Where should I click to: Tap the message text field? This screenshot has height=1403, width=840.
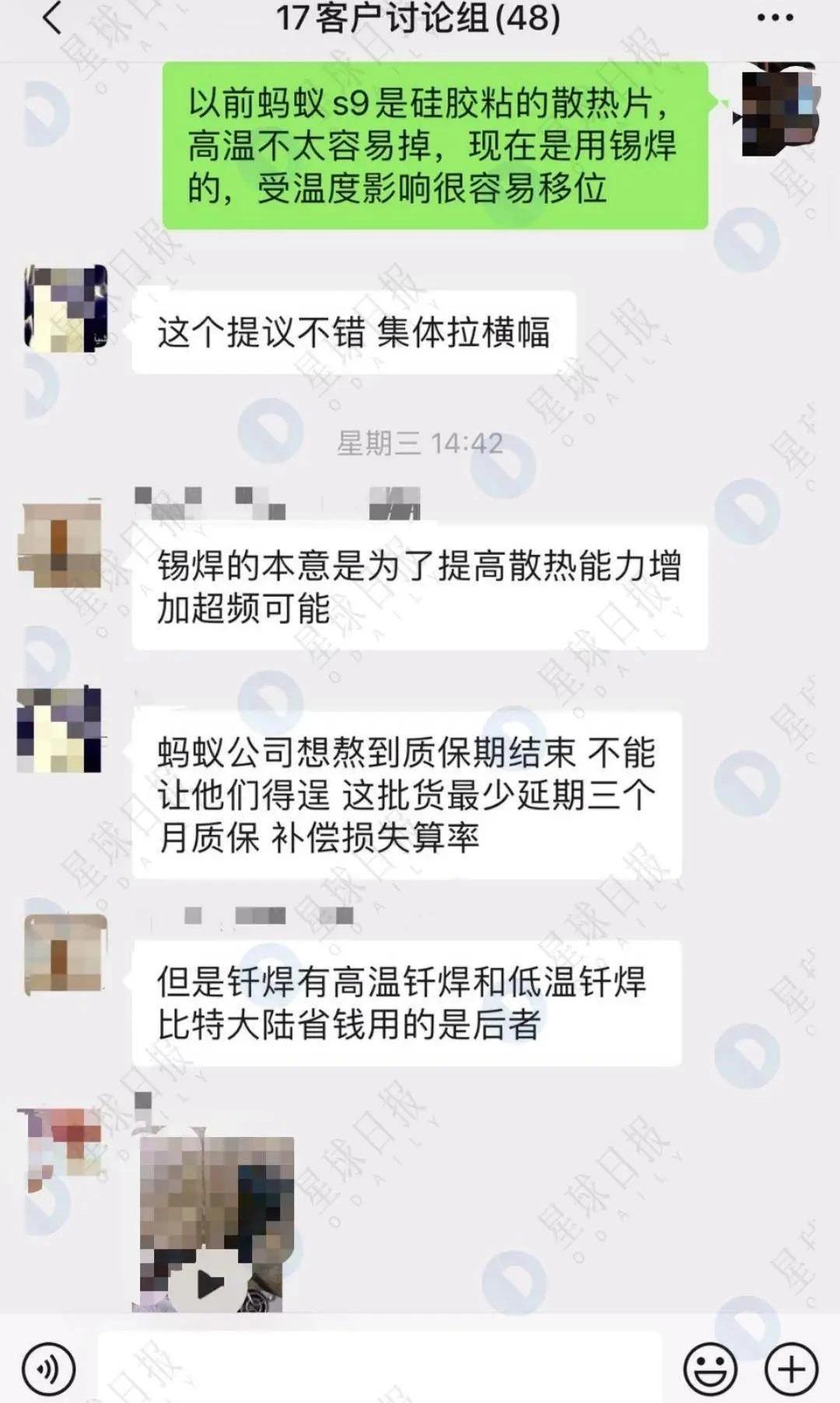pos(380,1370)
